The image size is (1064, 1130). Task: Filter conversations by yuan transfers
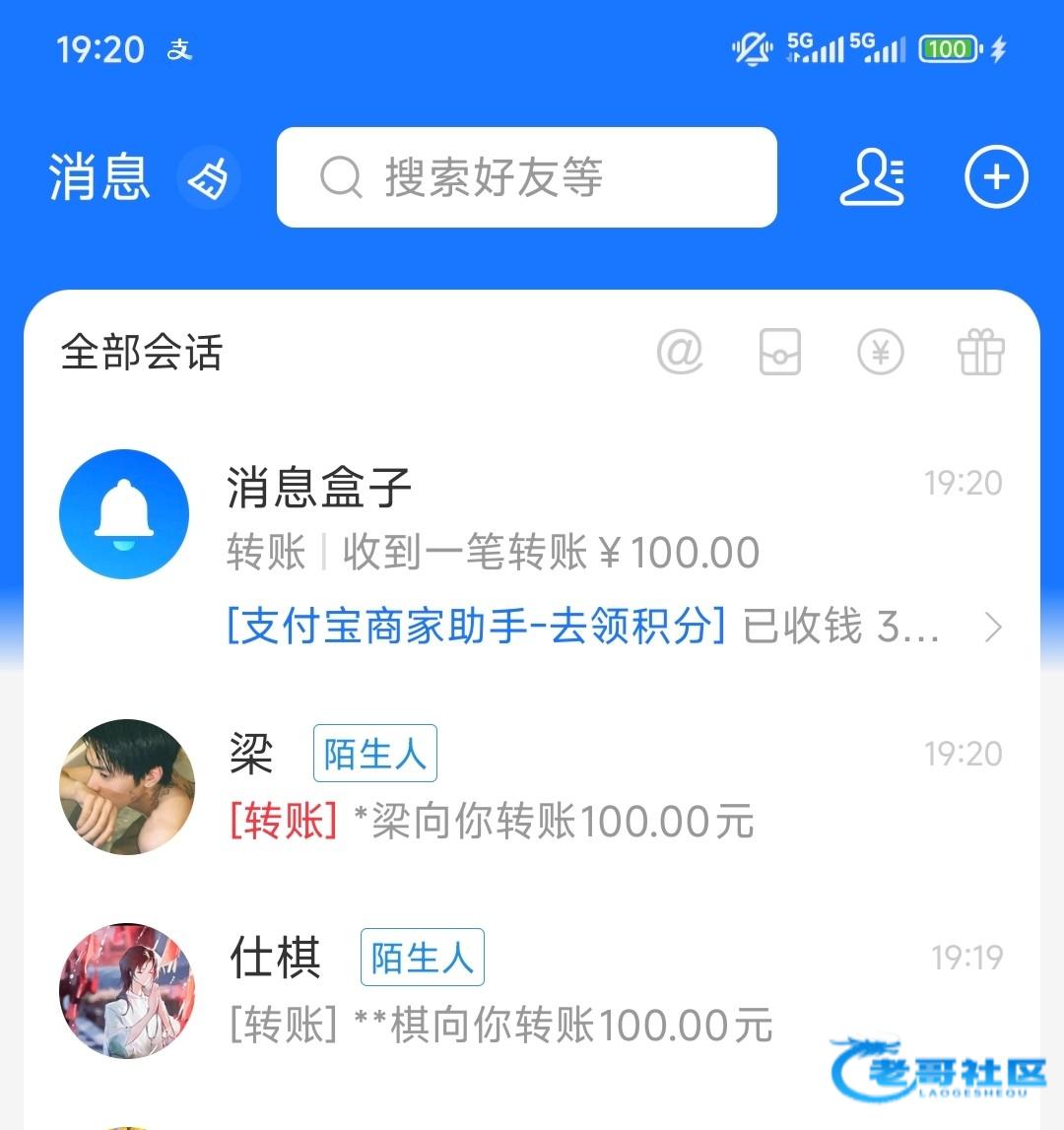coord(881,352)
